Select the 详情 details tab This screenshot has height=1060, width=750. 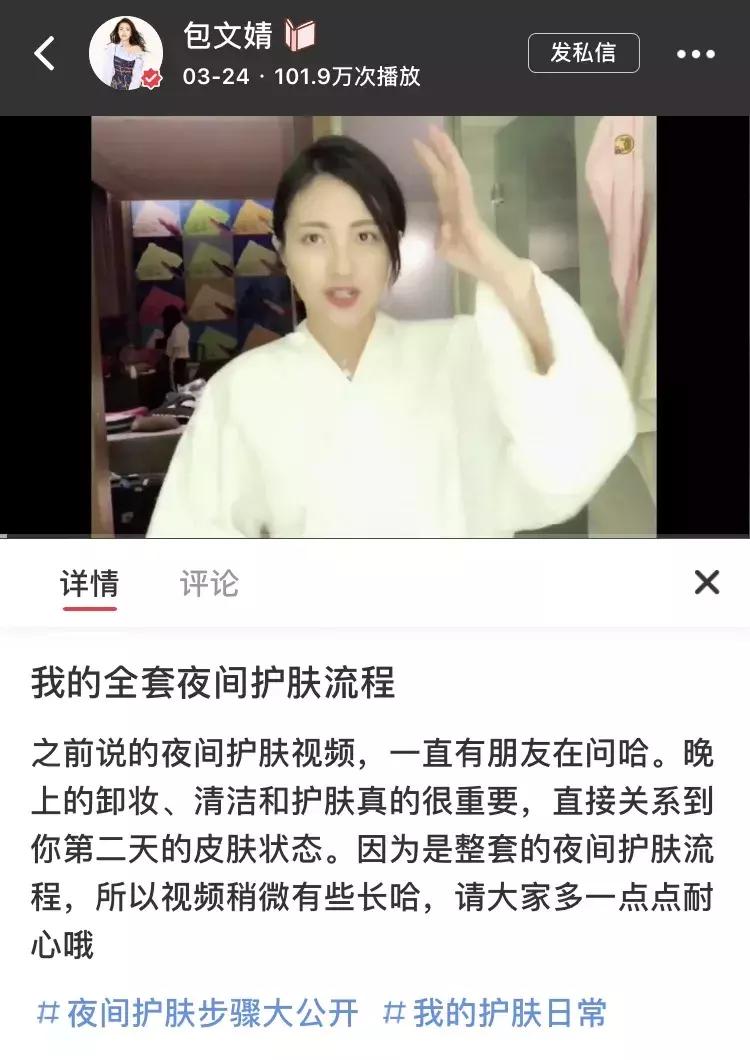pyautogui.click(x=89, y=581)
